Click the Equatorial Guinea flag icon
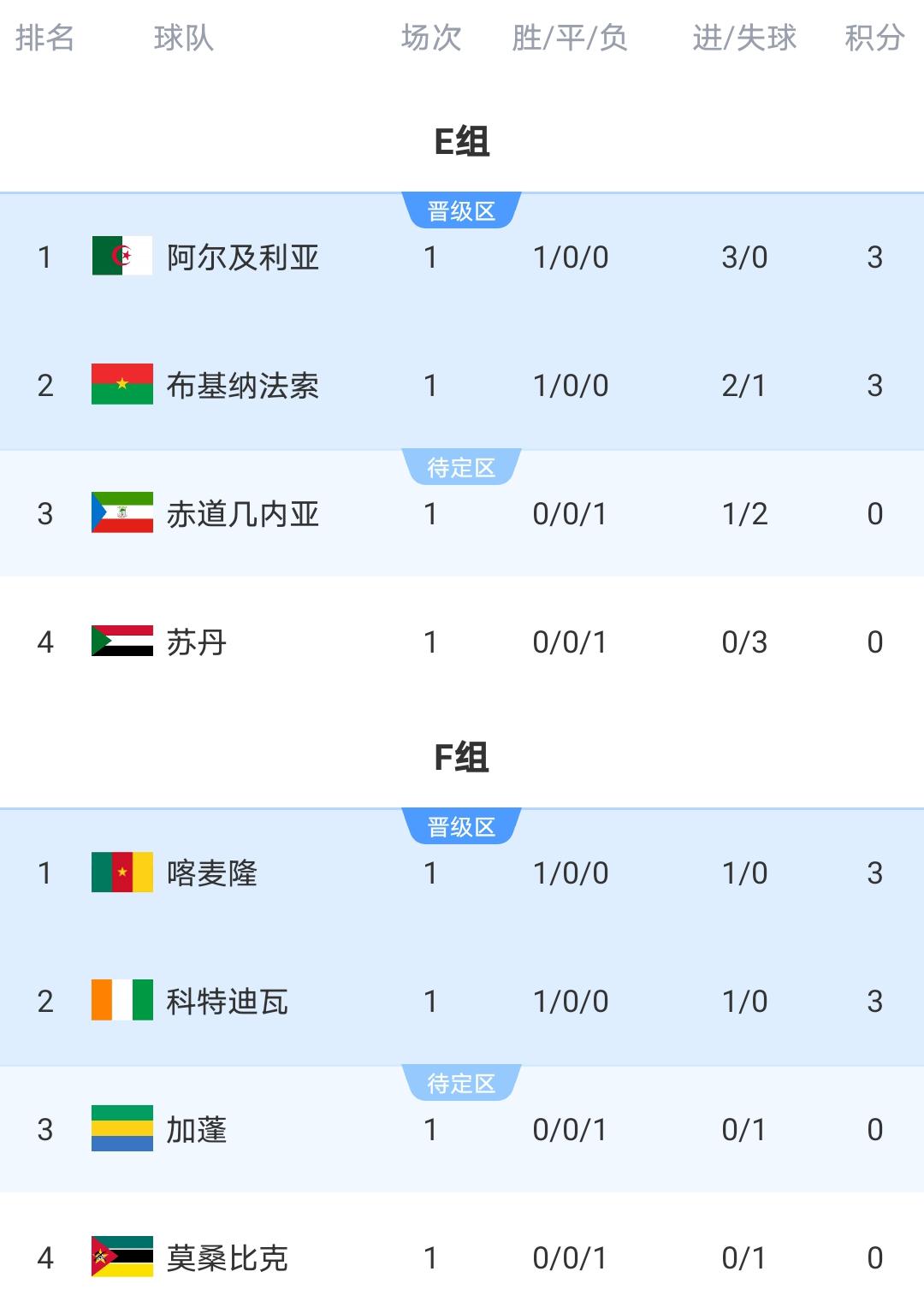The image size is (924, 1307). 121,514
